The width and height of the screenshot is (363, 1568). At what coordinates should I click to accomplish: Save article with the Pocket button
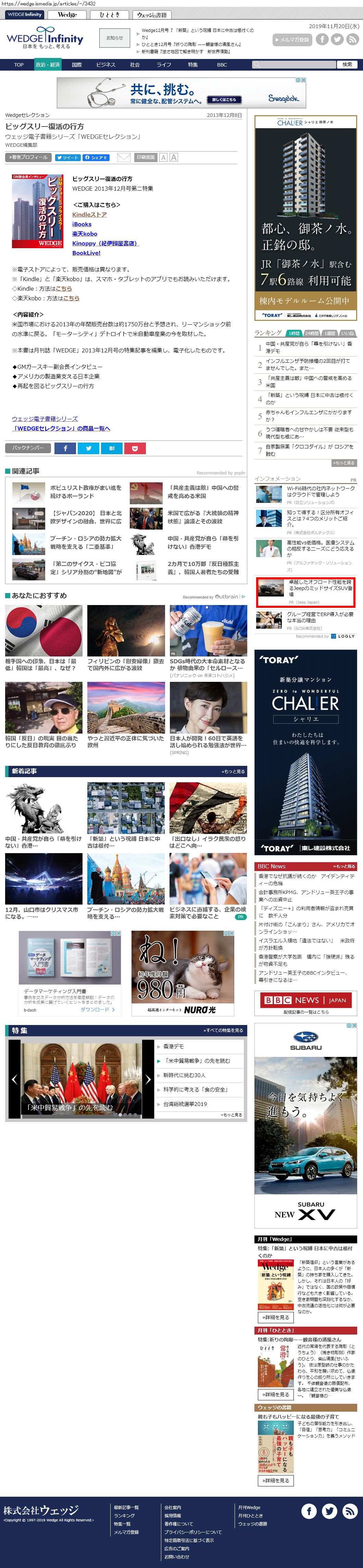pyautogui.click(x=135, y=448)
